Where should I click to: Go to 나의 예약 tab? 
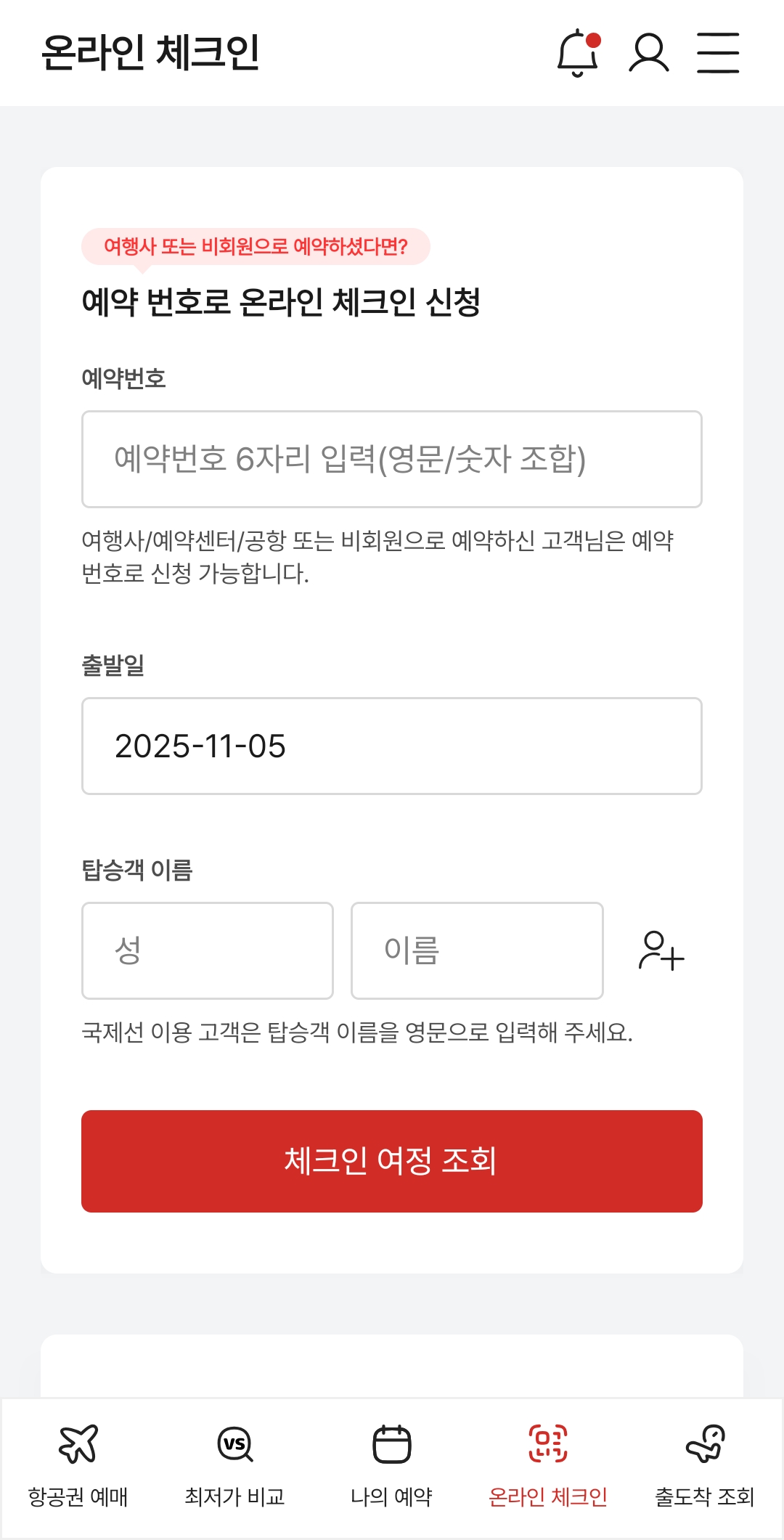pyautogui.click(x=392, y=1467)
